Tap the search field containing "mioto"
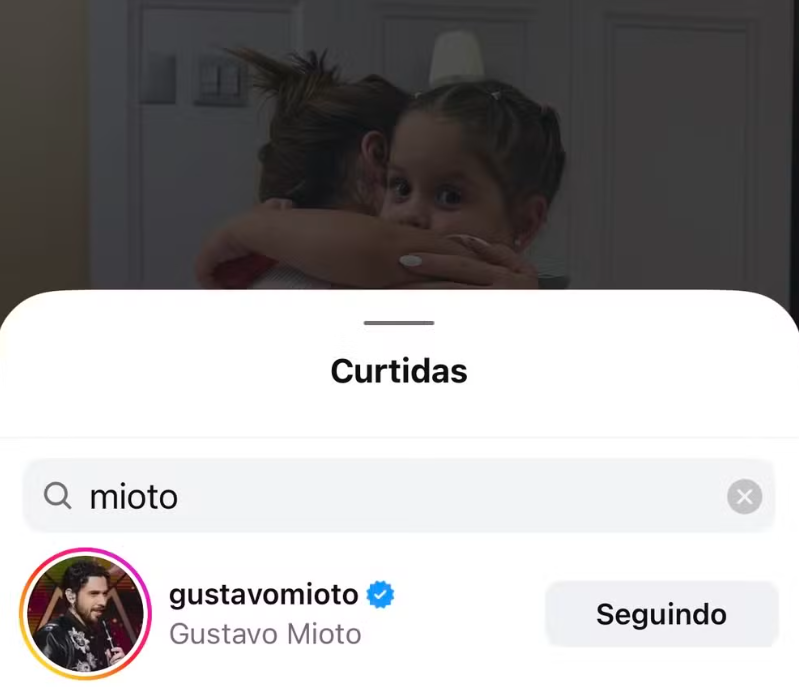Viewport: 799px width, 687px height. tap(400, 496)
